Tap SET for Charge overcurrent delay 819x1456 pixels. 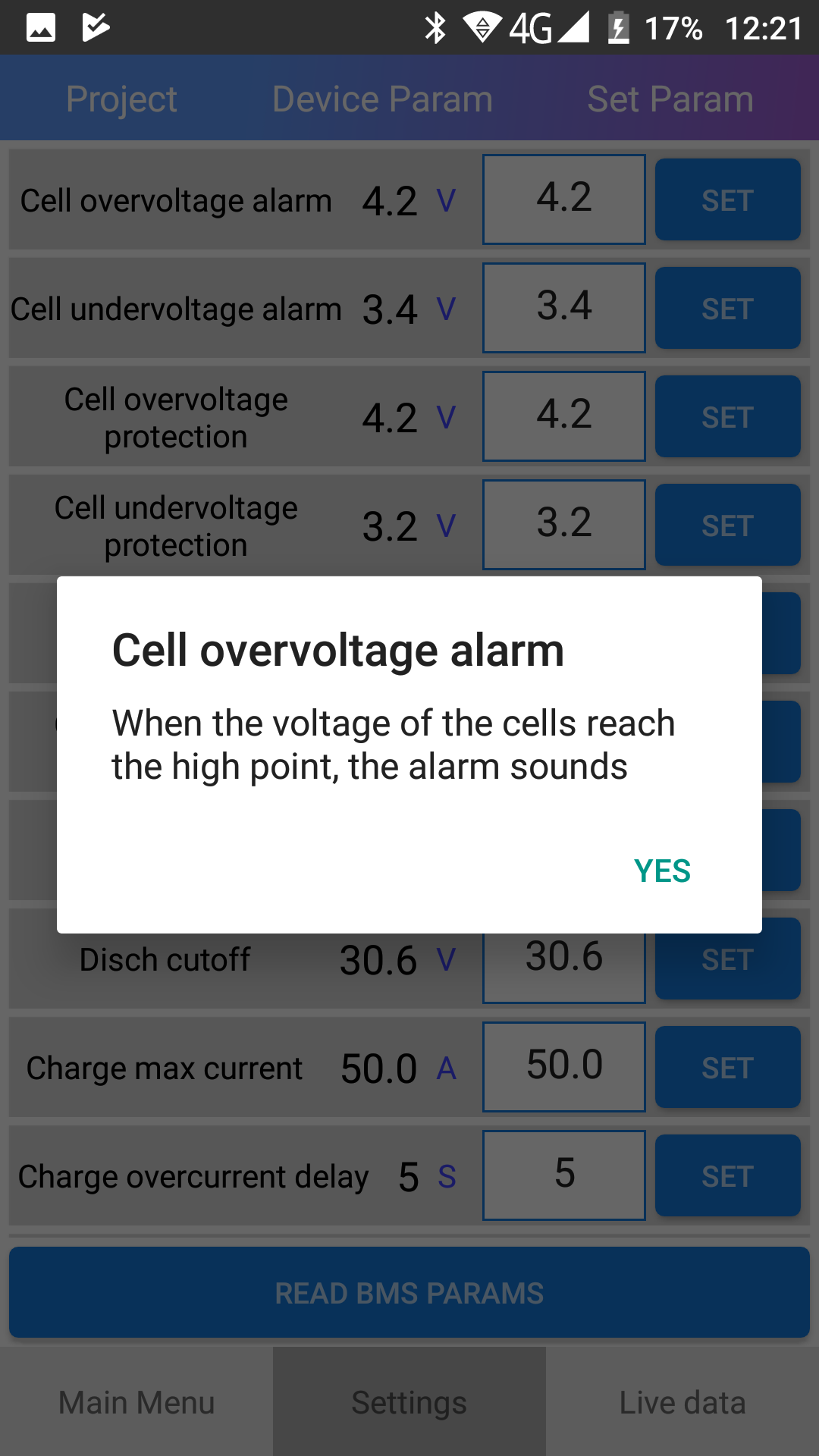[727, 1176]
